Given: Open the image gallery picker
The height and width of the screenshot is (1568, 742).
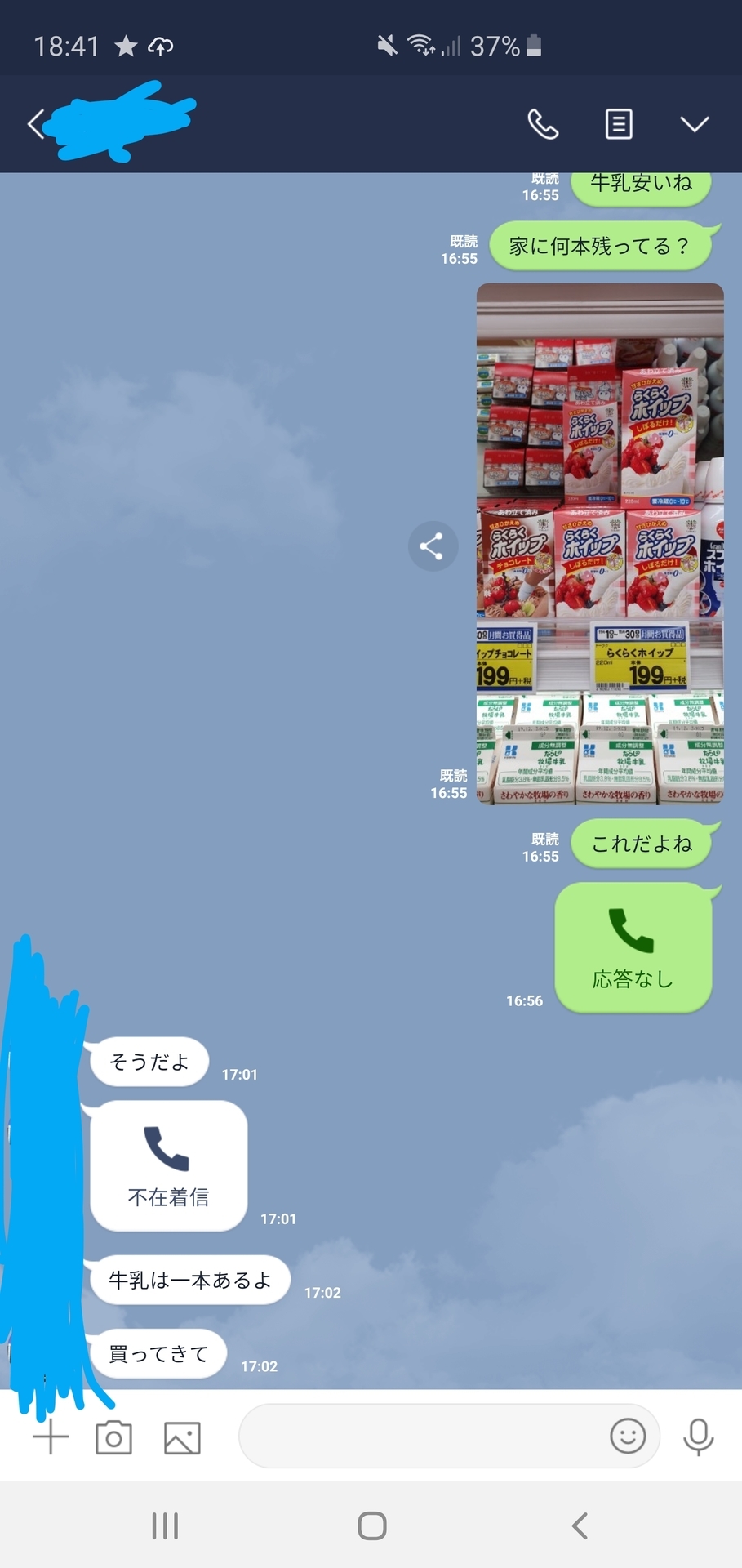Looking at the screenshot, I should point(182,1437).
